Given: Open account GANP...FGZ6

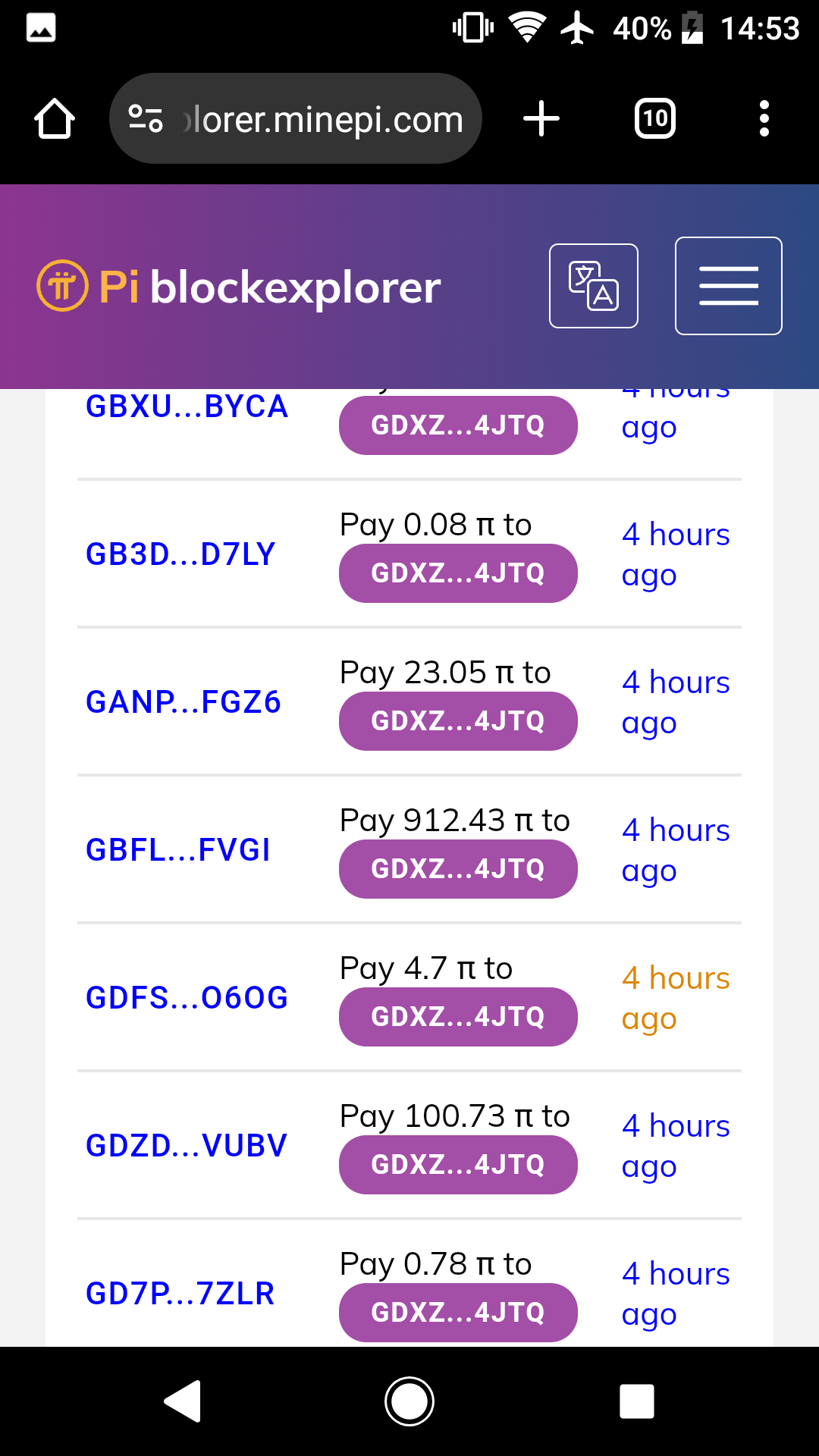Looking at the screenshot, I should coord(184,702).
